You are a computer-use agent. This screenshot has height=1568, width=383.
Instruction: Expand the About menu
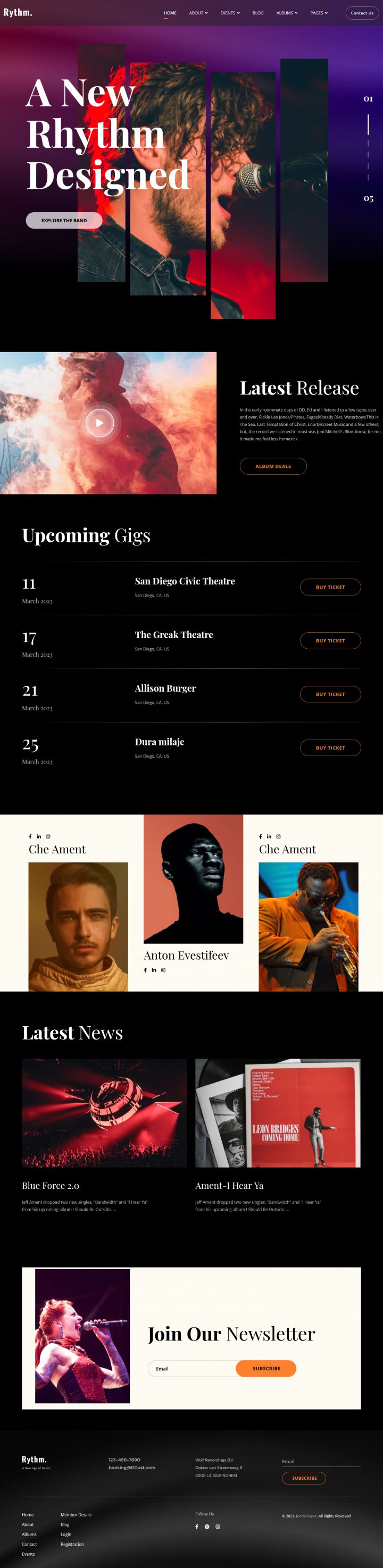[x=198, y=13]
